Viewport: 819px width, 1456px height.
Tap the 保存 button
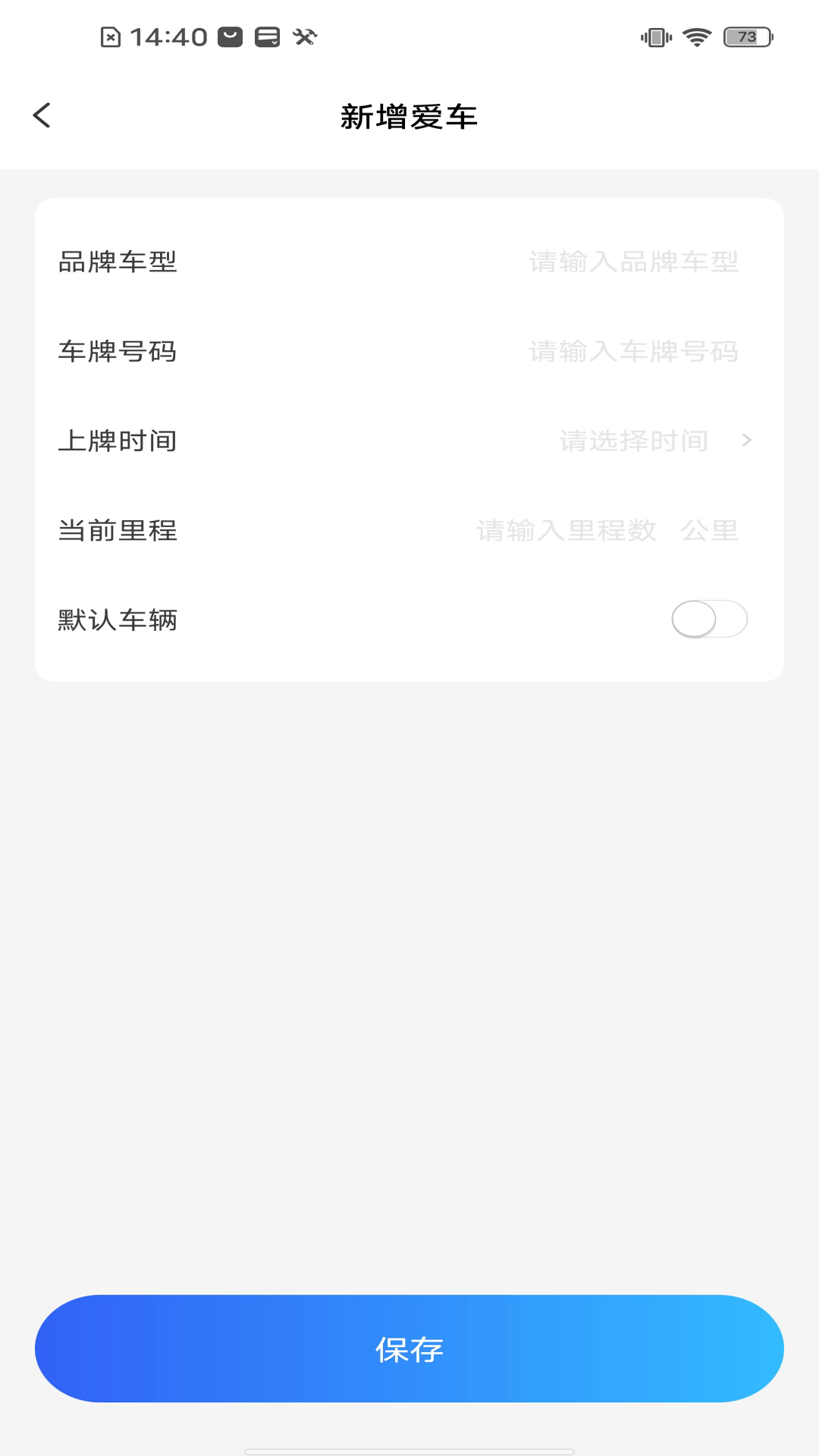[409, 1348]
